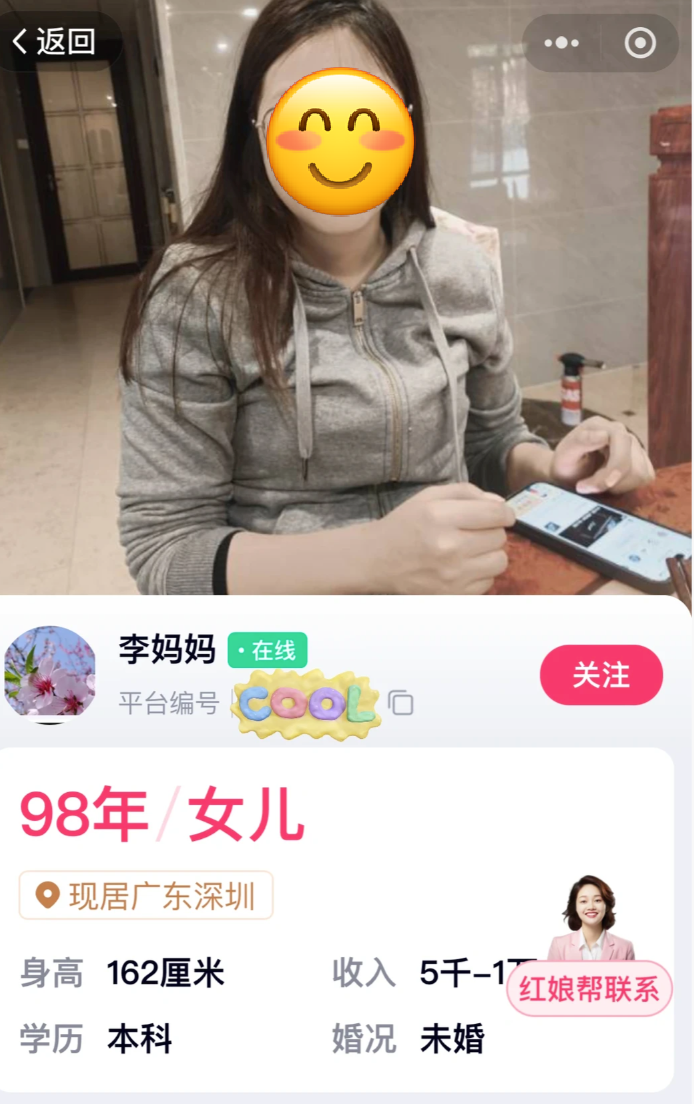Go back with the 返回 button
694x1104 pixels.
point(55,41)
